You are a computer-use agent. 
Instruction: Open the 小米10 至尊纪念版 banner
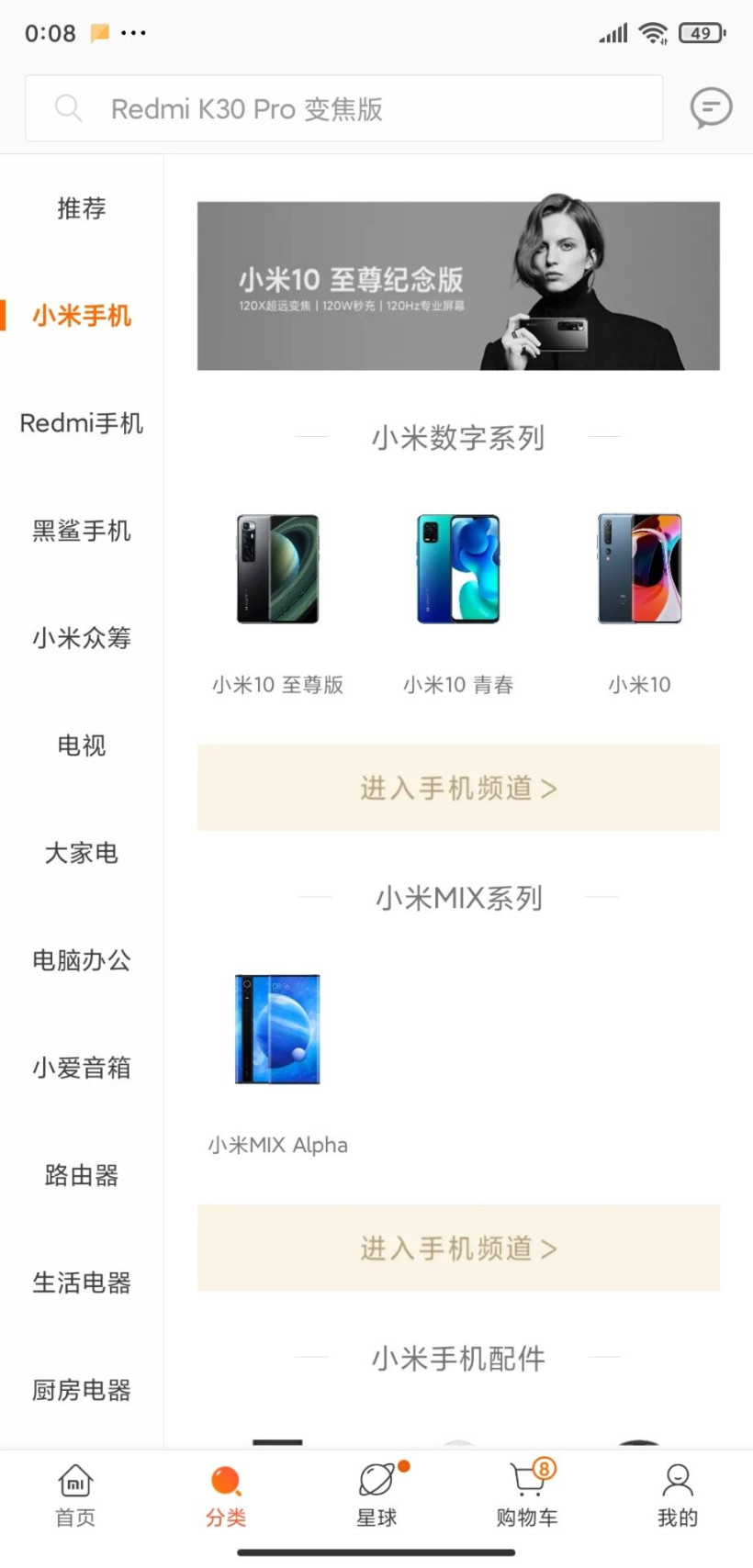pos(458,286)
